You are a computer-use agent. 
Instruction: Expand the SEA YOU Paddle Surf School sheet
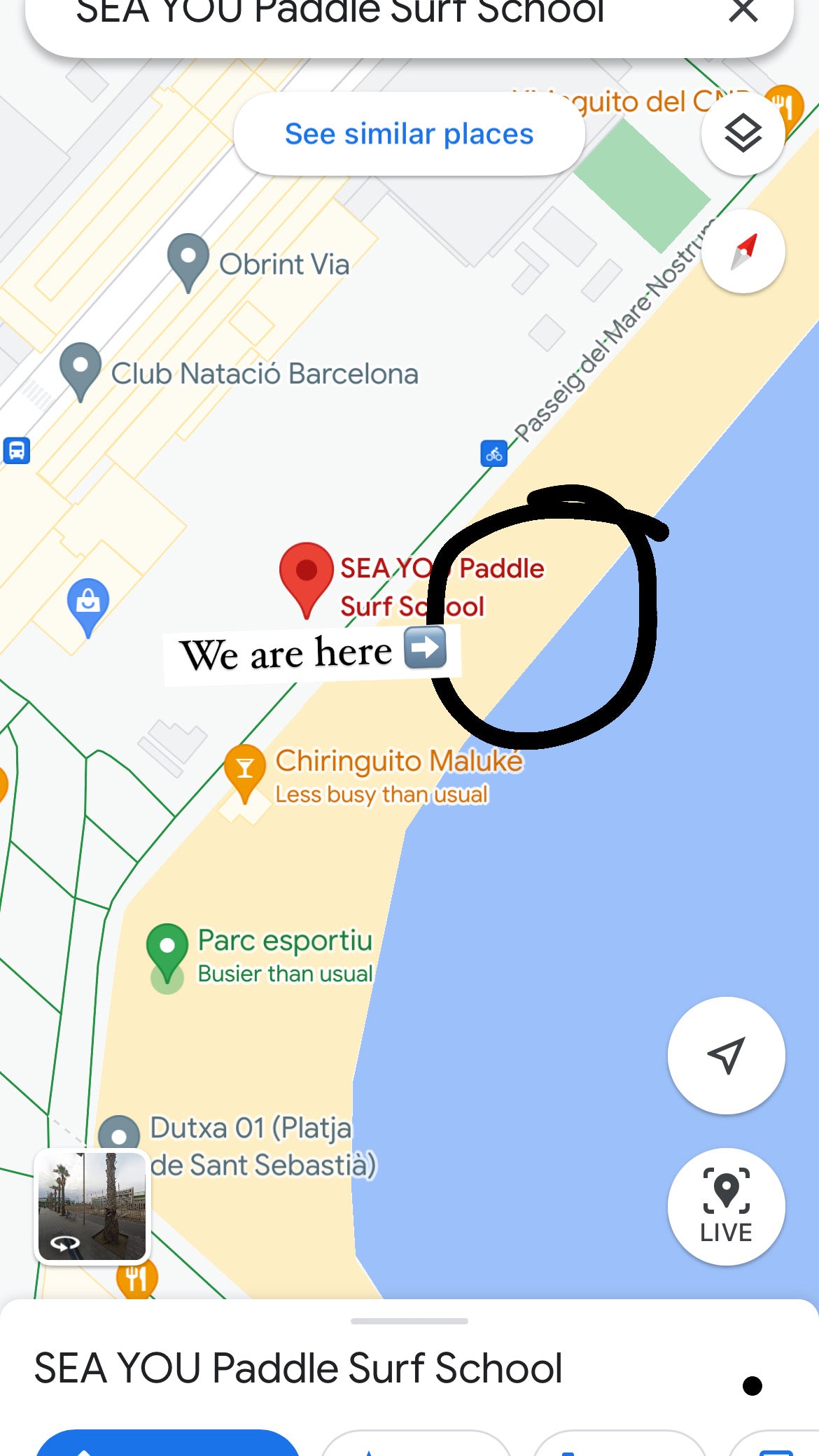(x=409, y=1322)
